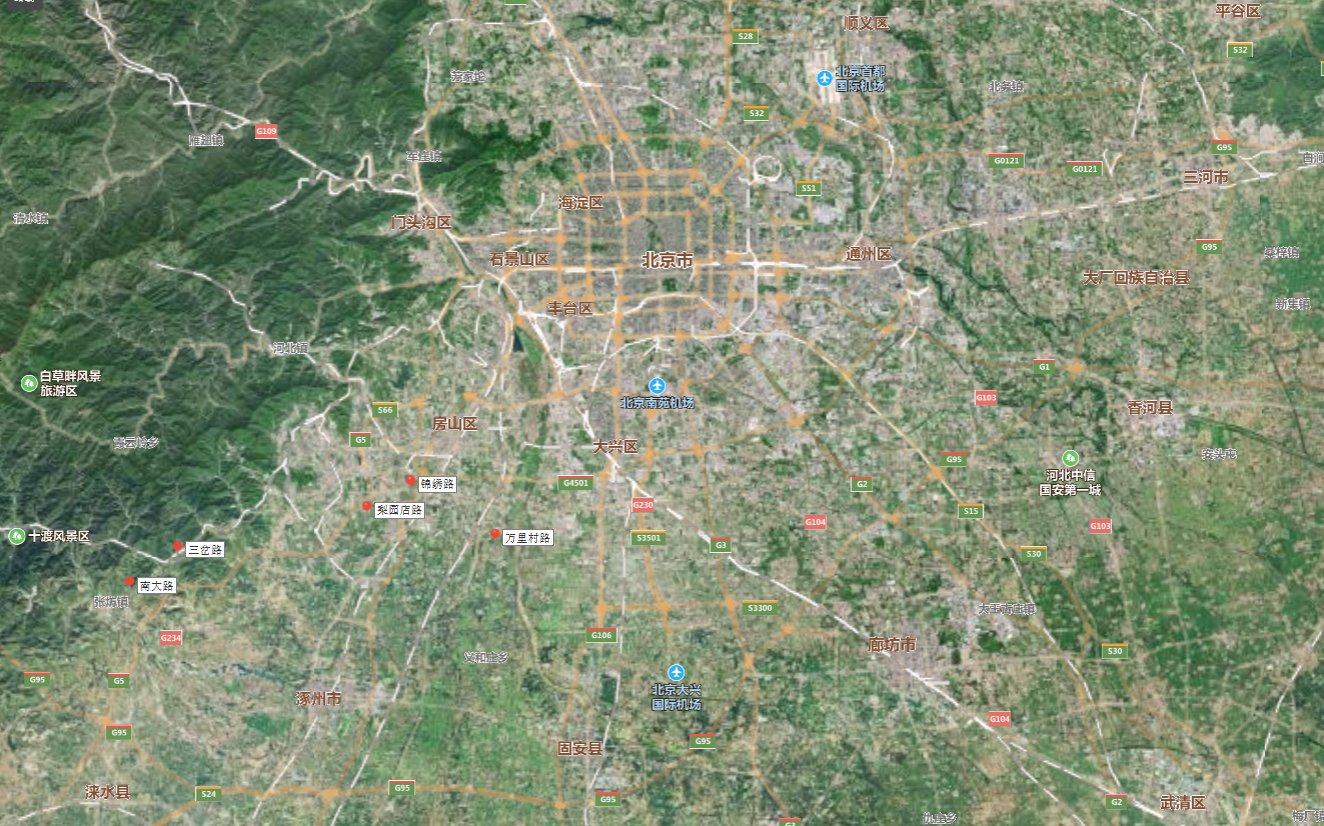The width and height of the screenshot is (1324, 826).
Task: Tap the 万里村路 location pin
Action: click(x=495, y=536)
